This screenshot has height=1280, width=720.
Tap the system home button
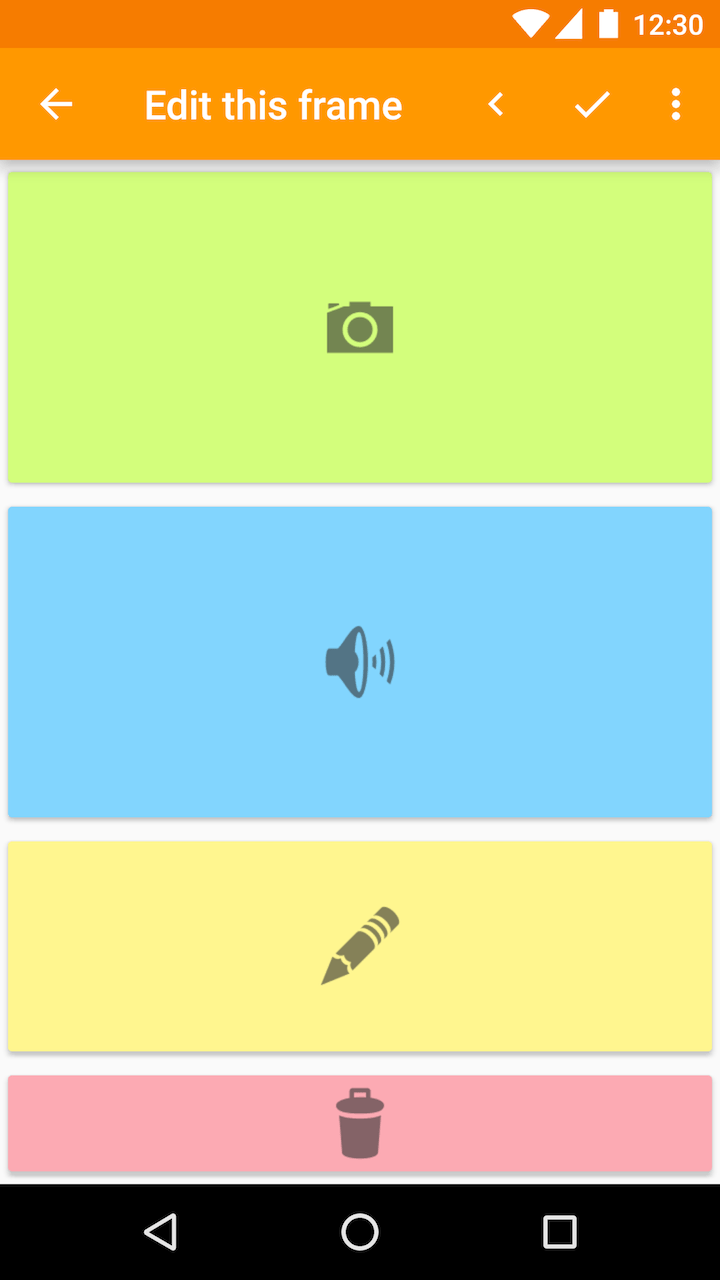click(360, 1232)
